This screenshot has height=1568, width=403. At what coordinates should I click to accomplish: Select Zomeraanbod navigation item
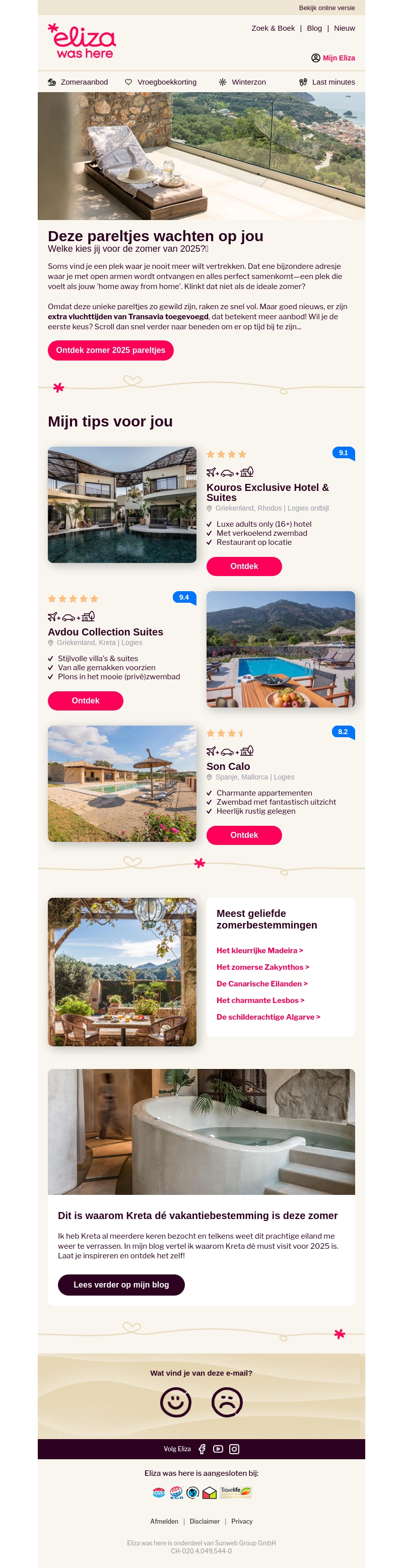click(78, 82)
